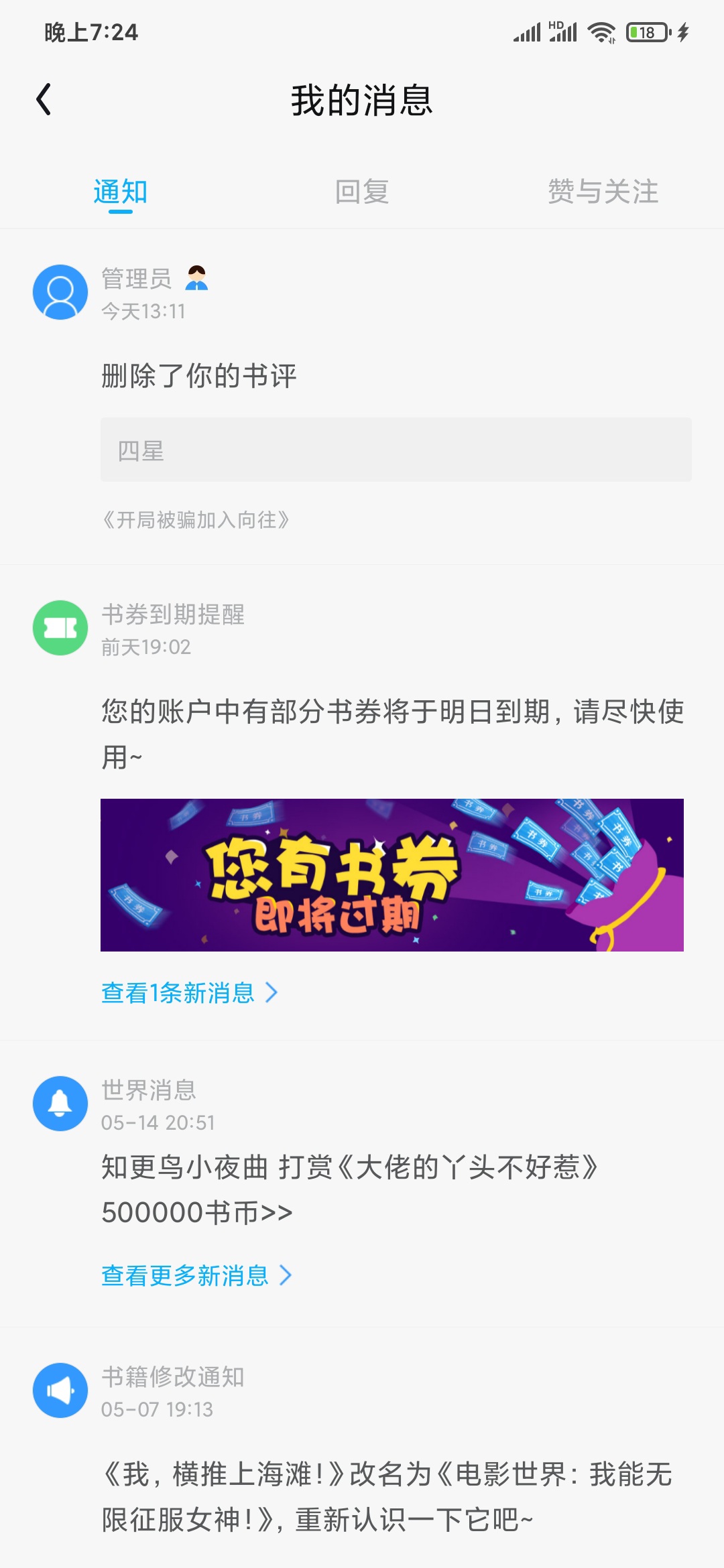Viewport: 724px width, 1568px height.
Task: Open the 书籍修改通知 rename notification
Action: click(x=386, y=1497)
